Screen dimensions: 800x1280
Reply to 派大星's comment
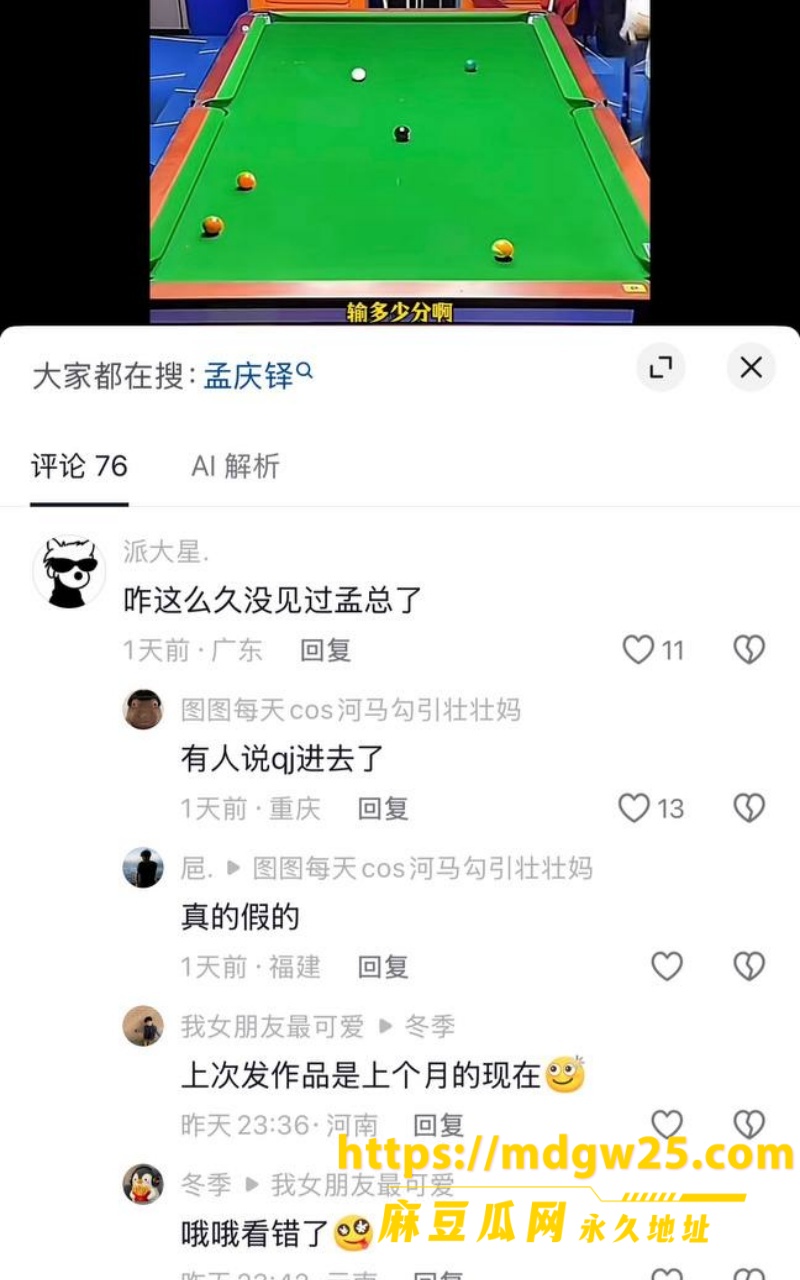click(x=326, y=650)
